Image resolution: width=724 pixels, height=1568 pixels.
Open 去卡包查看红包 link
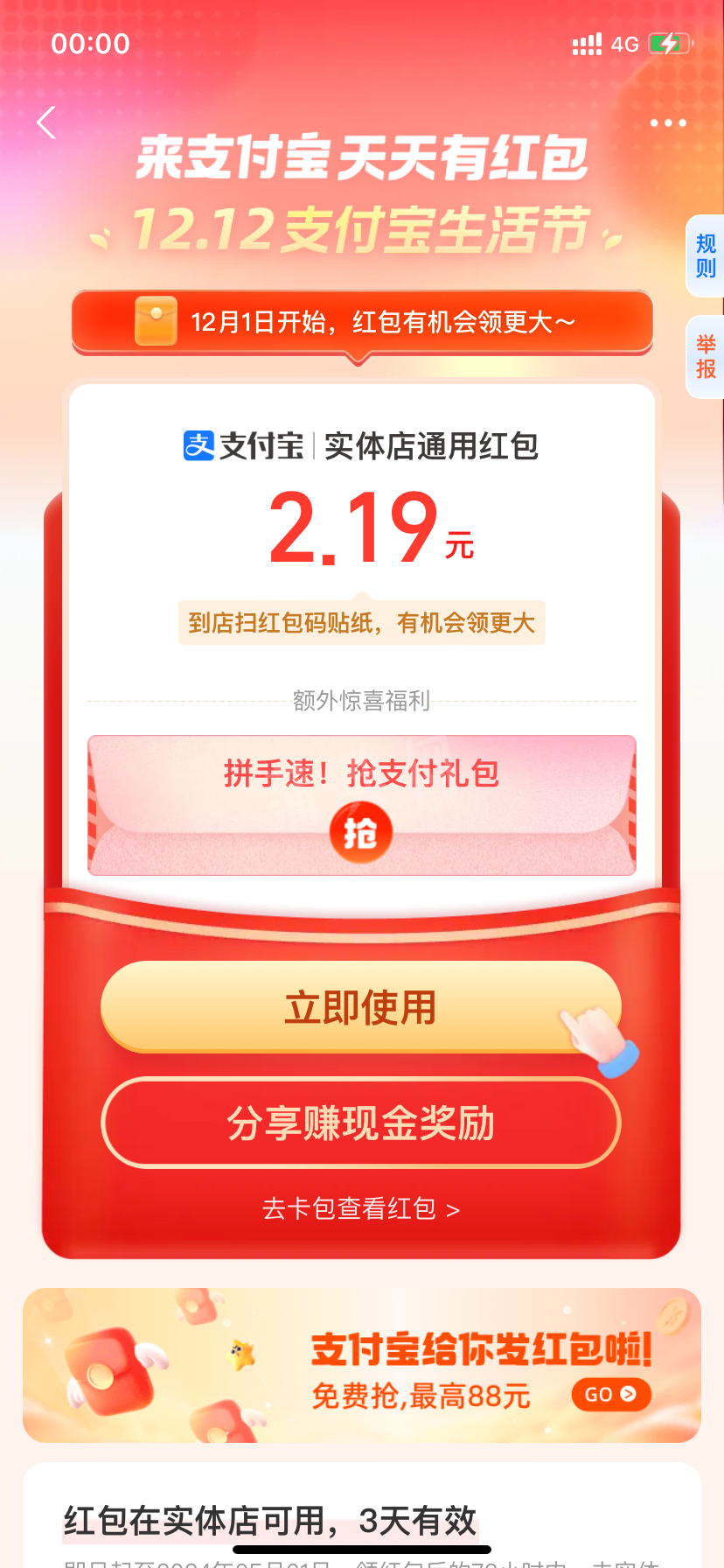[x=360, y=1209]
